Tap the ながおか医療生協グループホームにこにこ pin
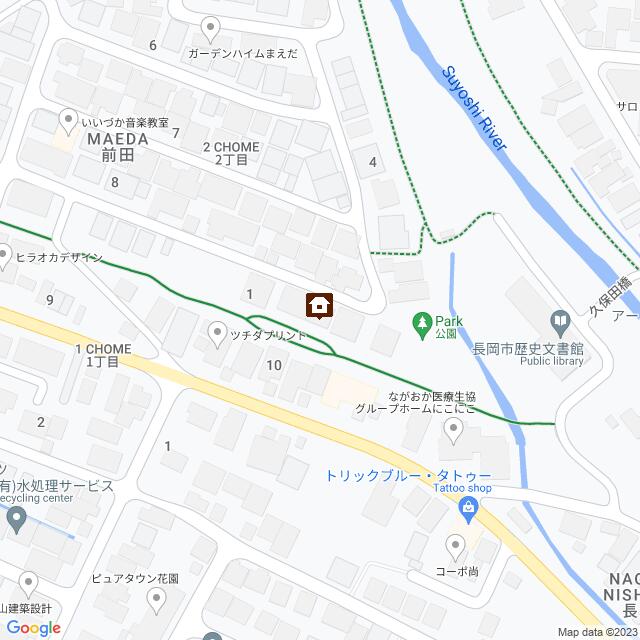 [x=453, y=432]
